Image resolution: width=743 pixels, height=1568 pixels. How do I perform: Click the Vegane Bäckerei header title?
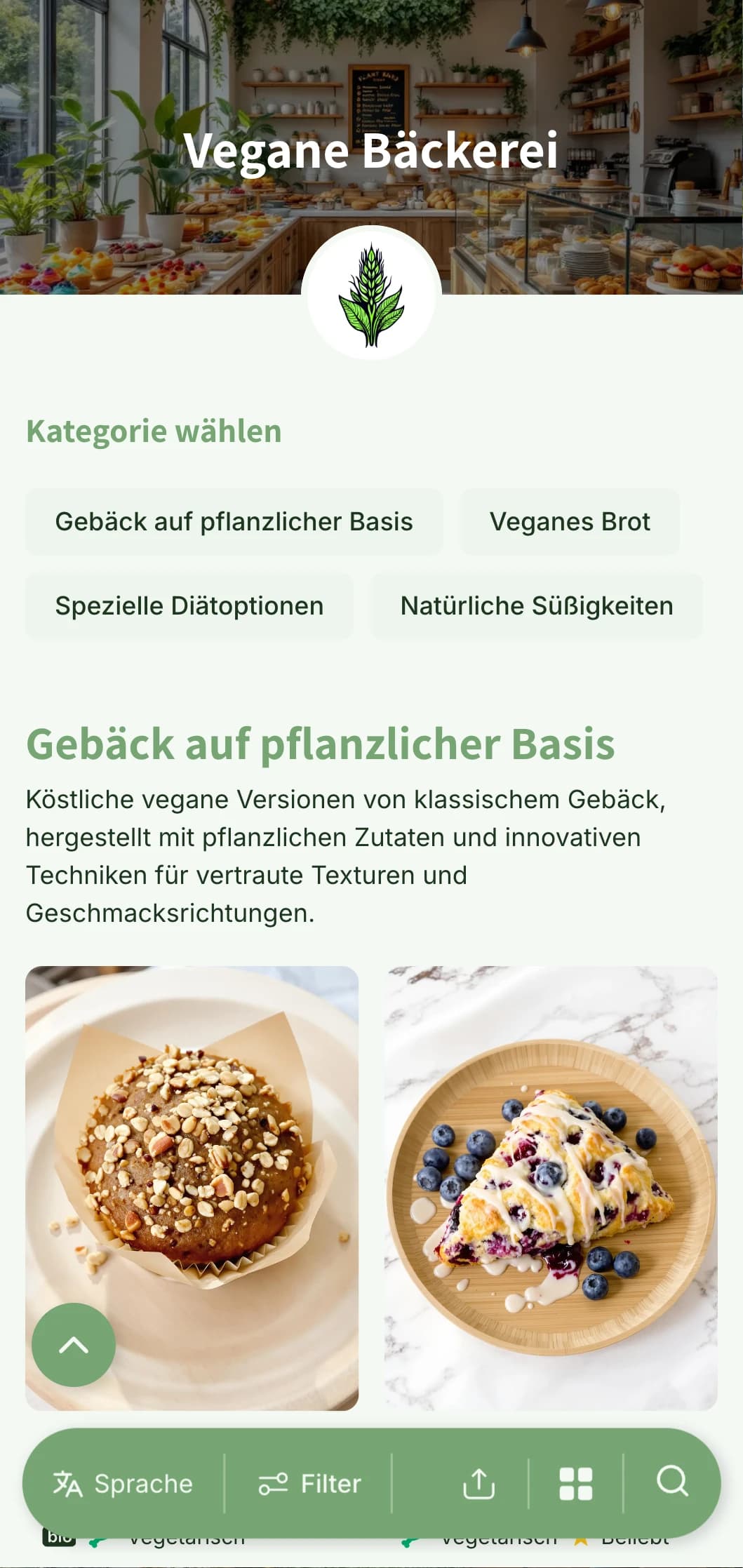(370, 151)
